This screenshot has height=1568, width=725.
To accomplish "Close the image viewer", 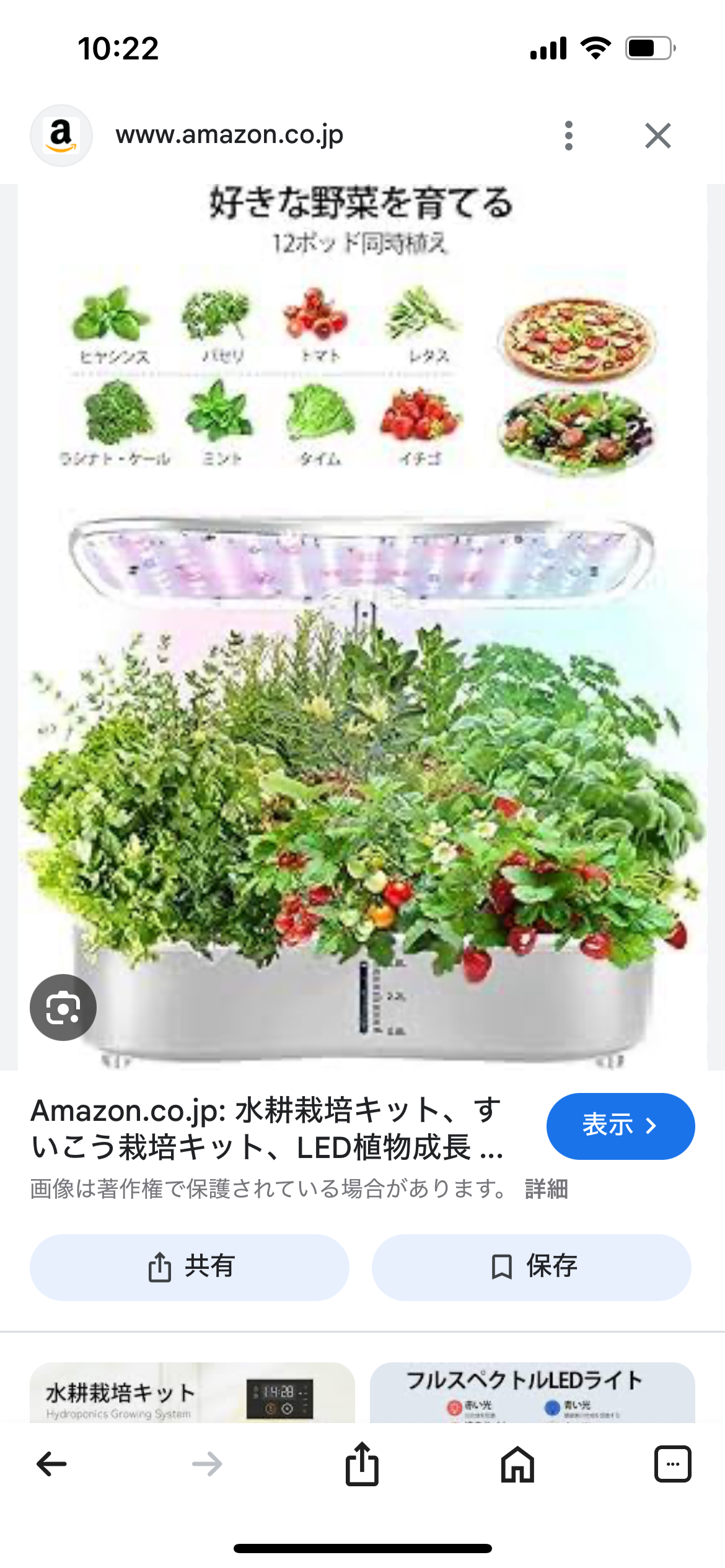I will pyautogui.click(x=657, y=136).
